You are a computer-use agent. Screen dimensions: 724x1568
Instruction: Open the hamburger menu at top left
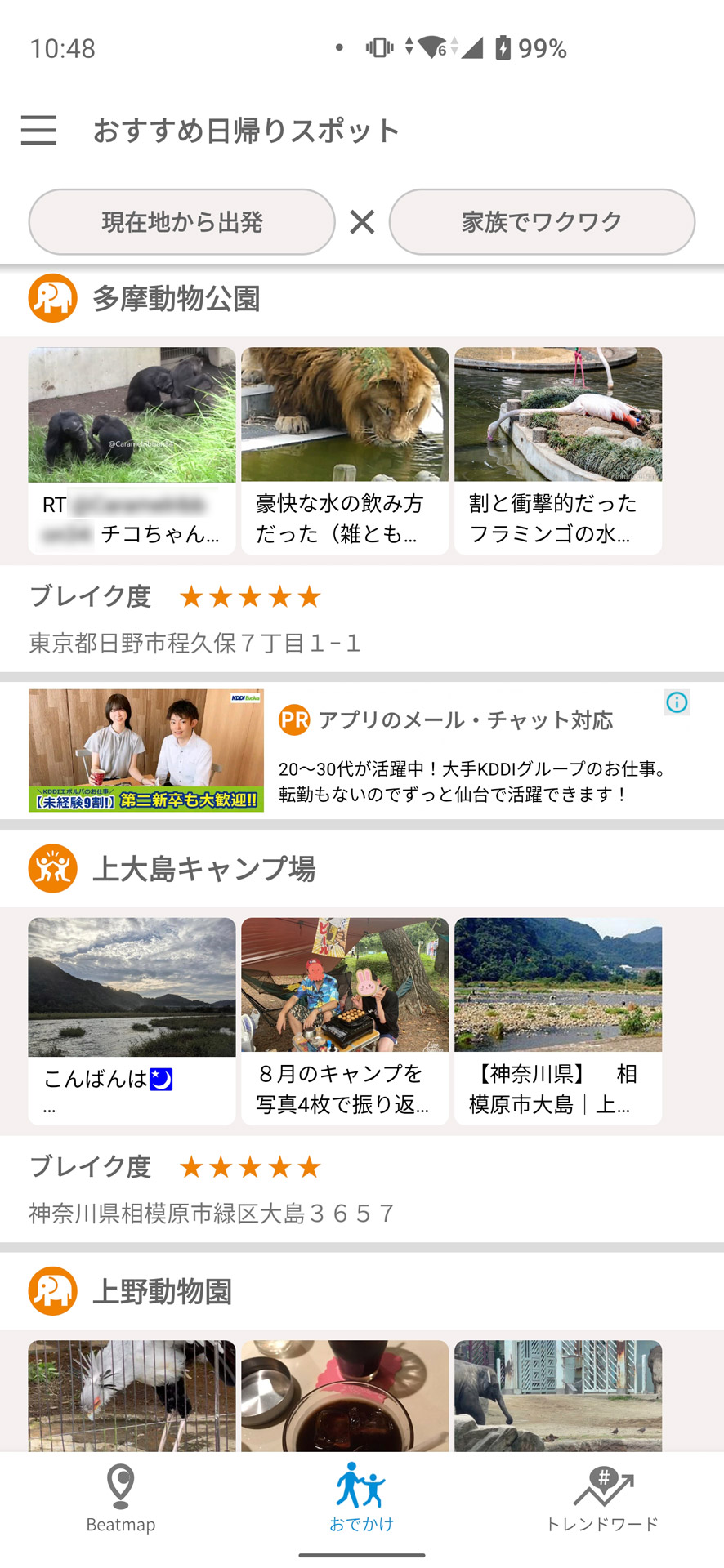click(x=38, y=131)
